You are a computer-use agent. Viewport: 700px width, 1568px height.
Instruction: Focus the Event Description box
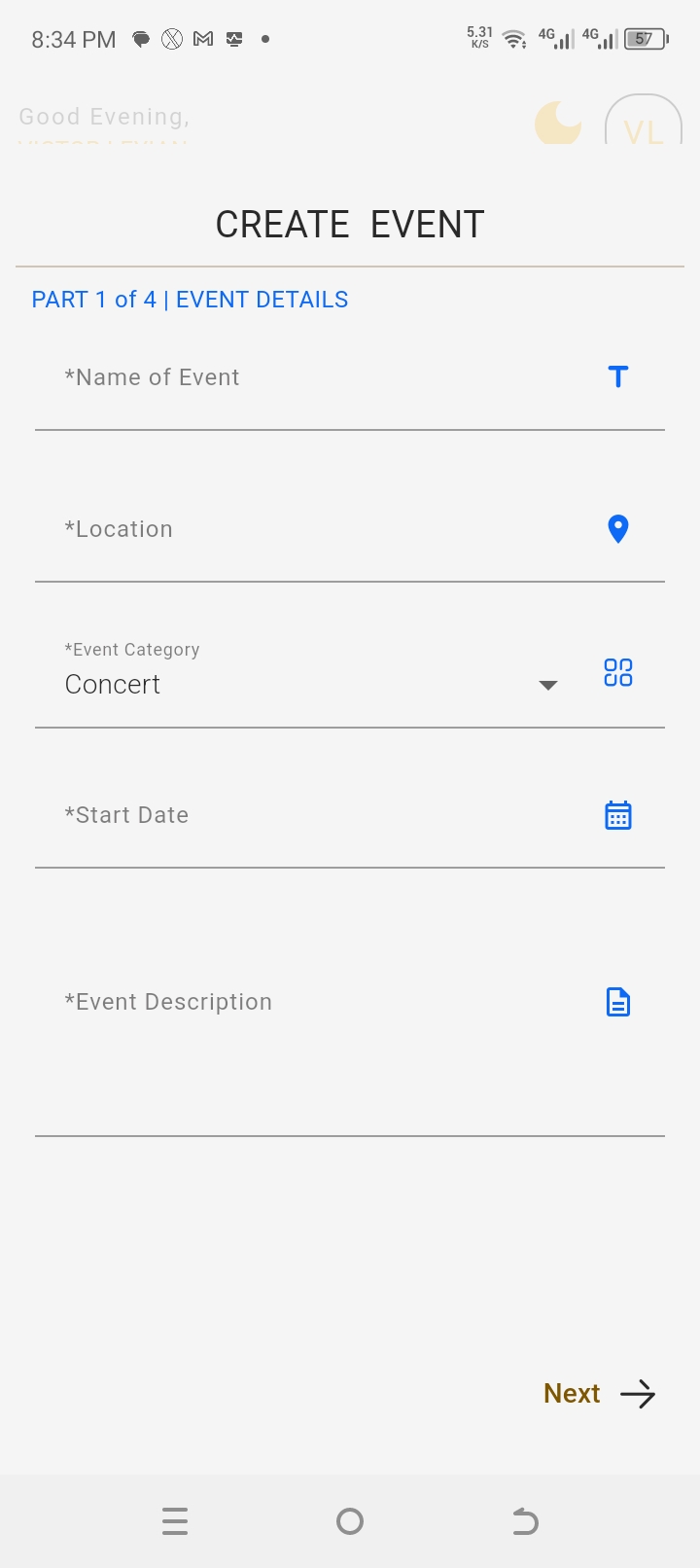tap(321, 1041)
